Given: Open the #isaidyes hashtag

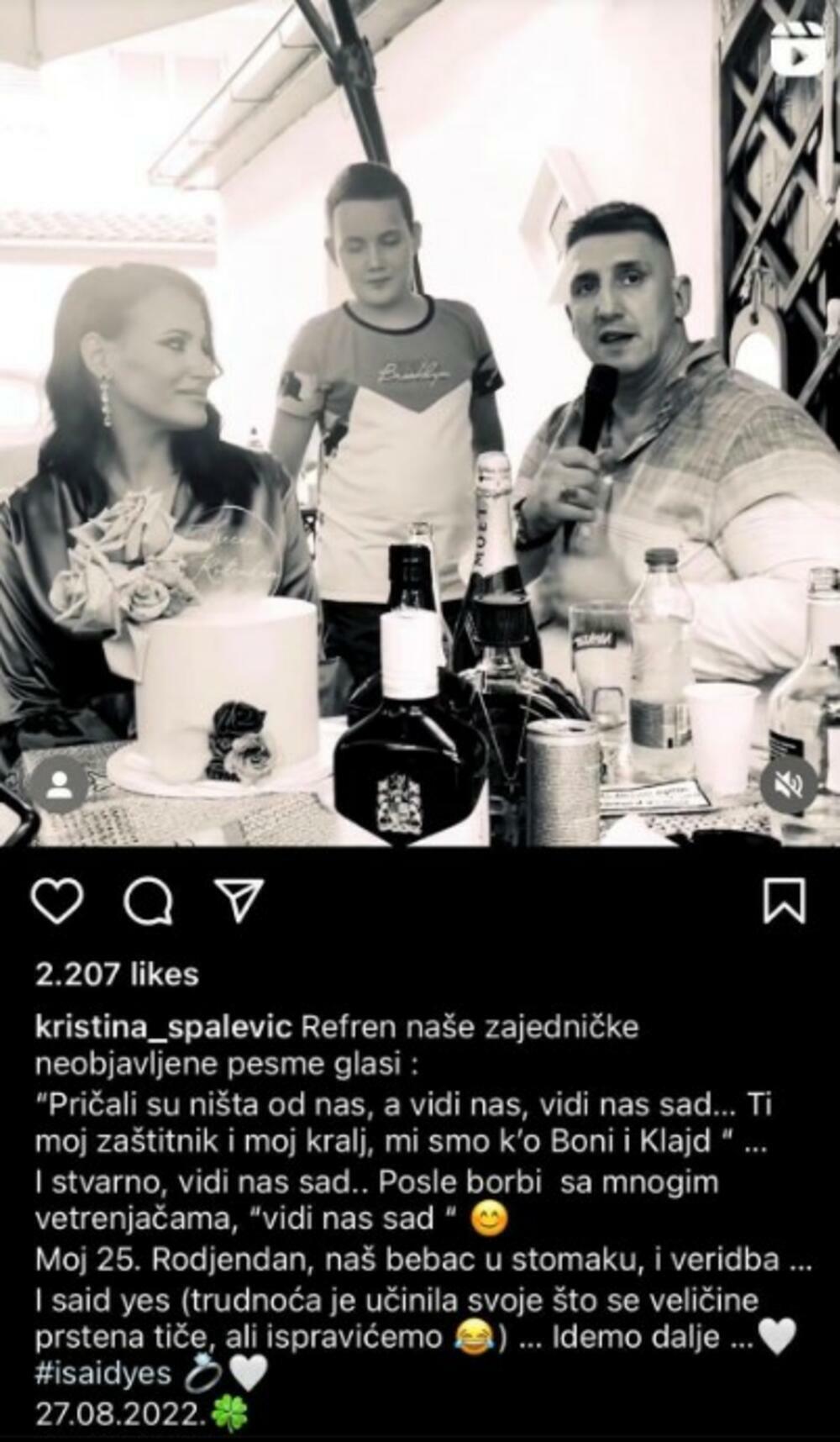Looking at the screenshot, I should pos(103,1374).
